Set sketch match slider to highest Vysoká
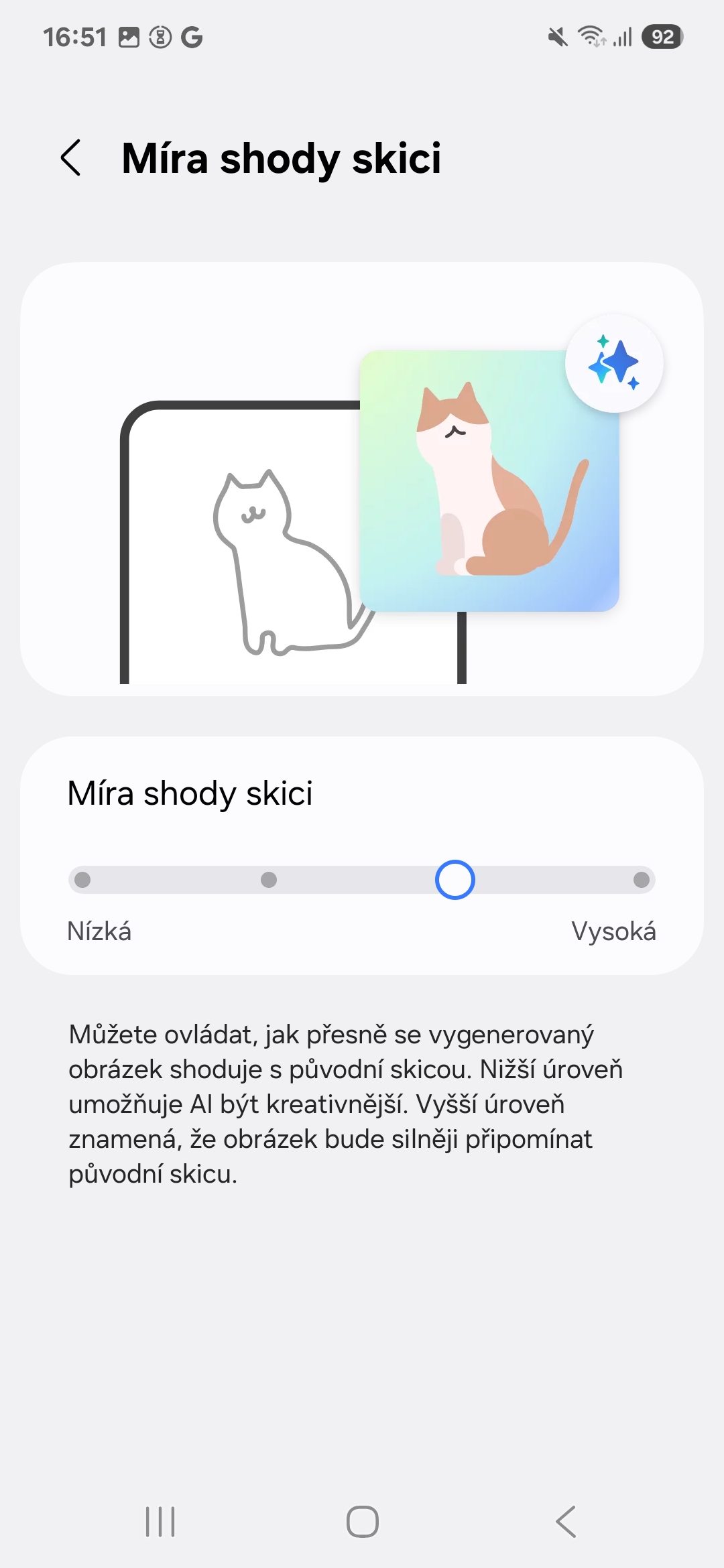The image size is (724, 1568). coord(642,880)
